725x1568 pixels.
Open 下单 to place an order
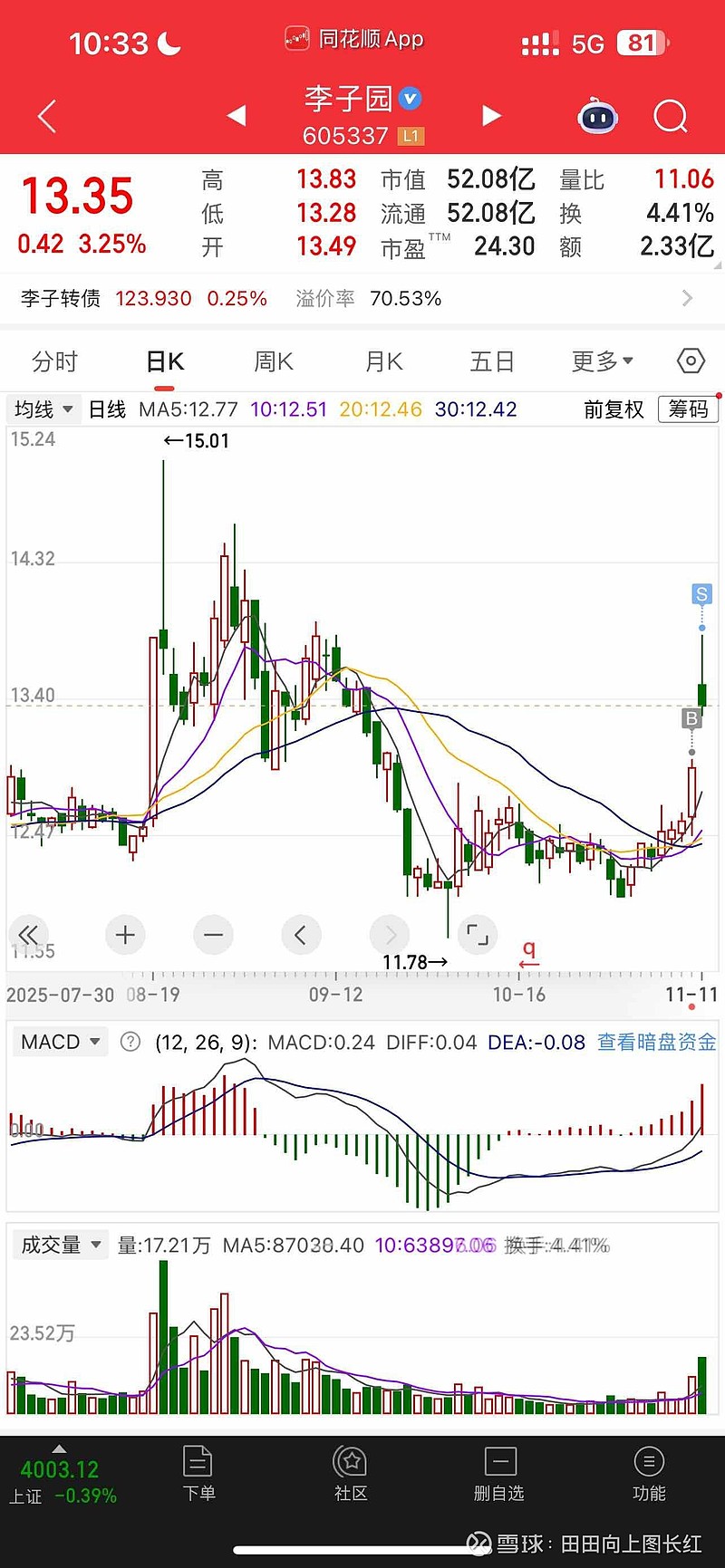point(198,1476)
